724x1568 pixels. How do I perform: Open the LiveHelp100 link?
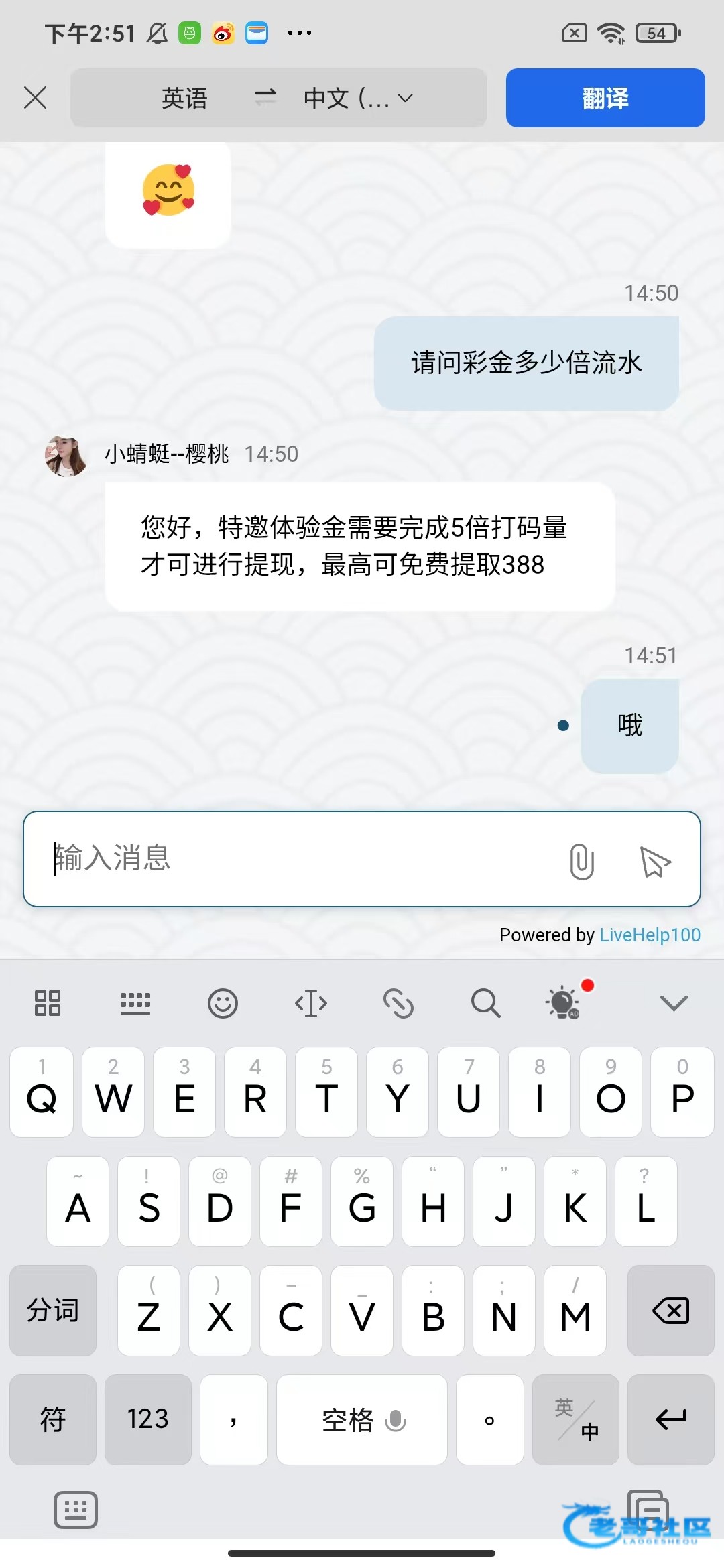(x=649, y=935)
